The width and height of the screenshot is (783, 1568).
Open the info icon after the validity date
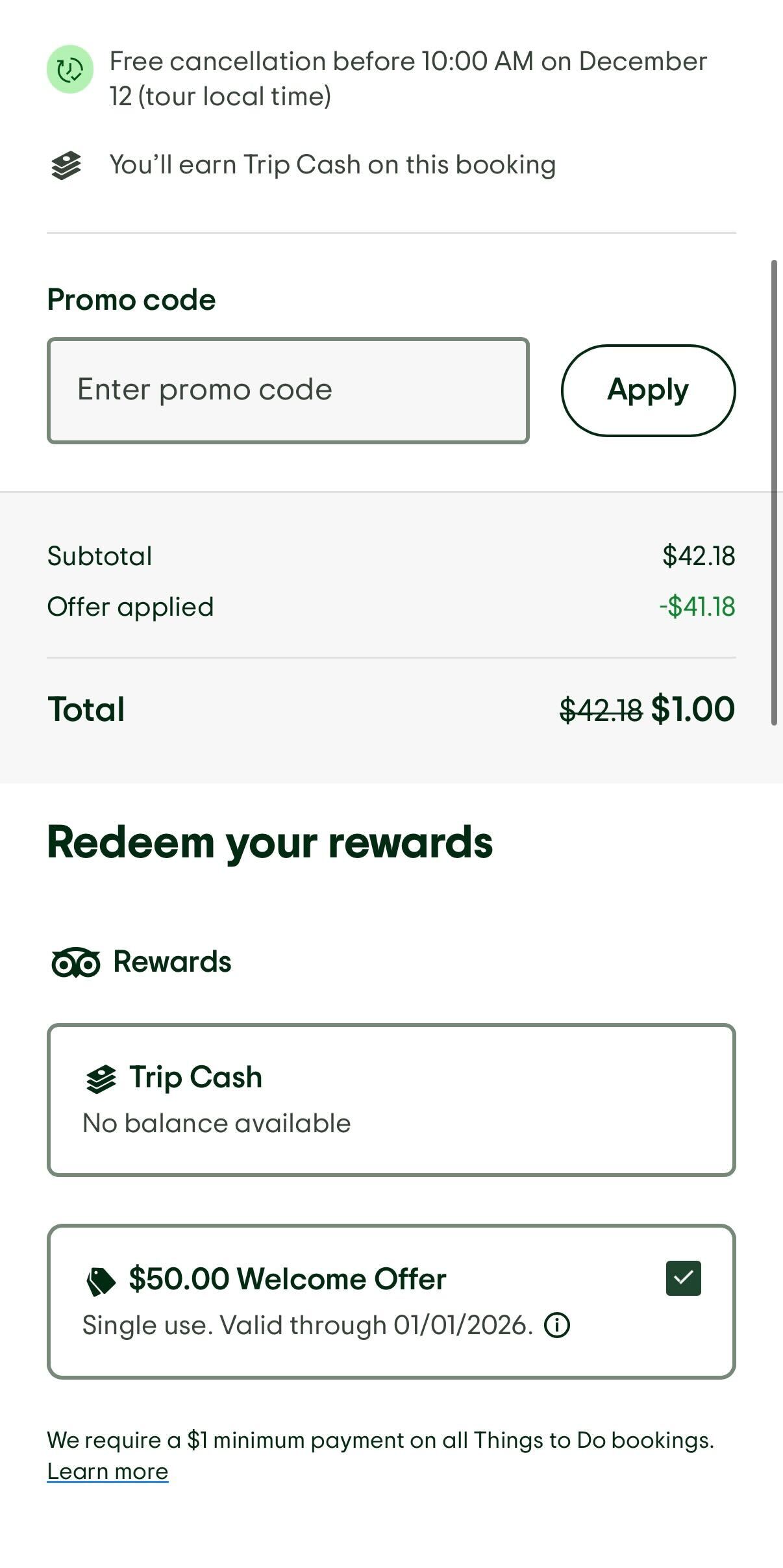558,1325
